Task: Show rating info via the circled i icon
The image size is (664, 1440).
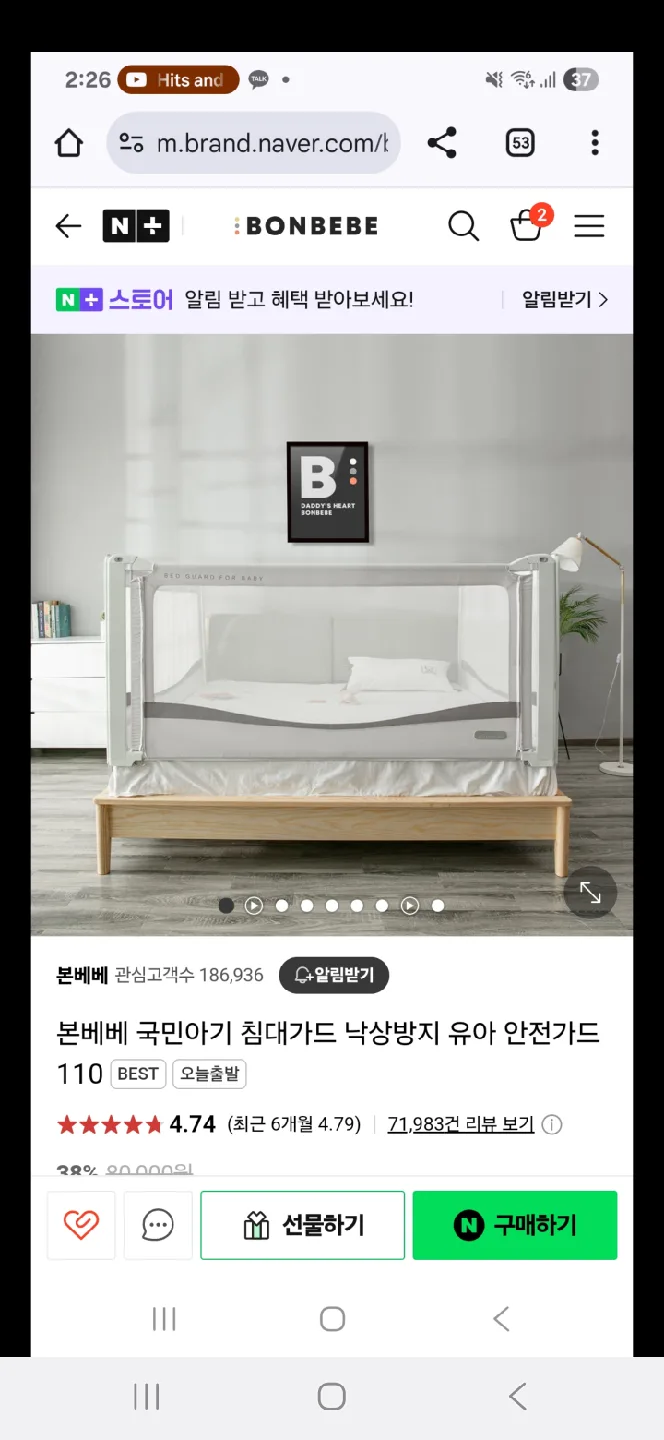Action: pos(552,1125)
